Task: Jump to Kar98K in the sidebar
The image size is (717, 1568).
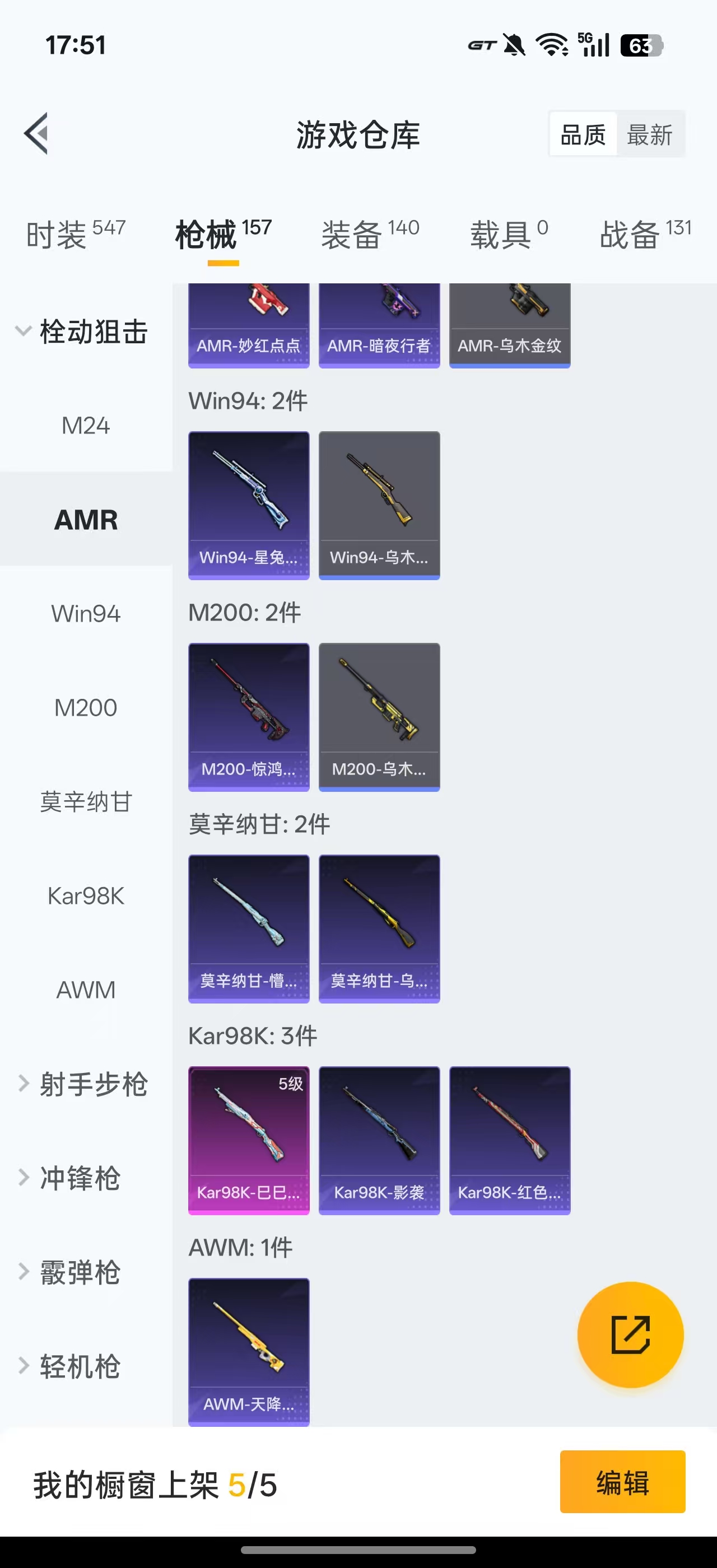Action: tap(86, 896)
